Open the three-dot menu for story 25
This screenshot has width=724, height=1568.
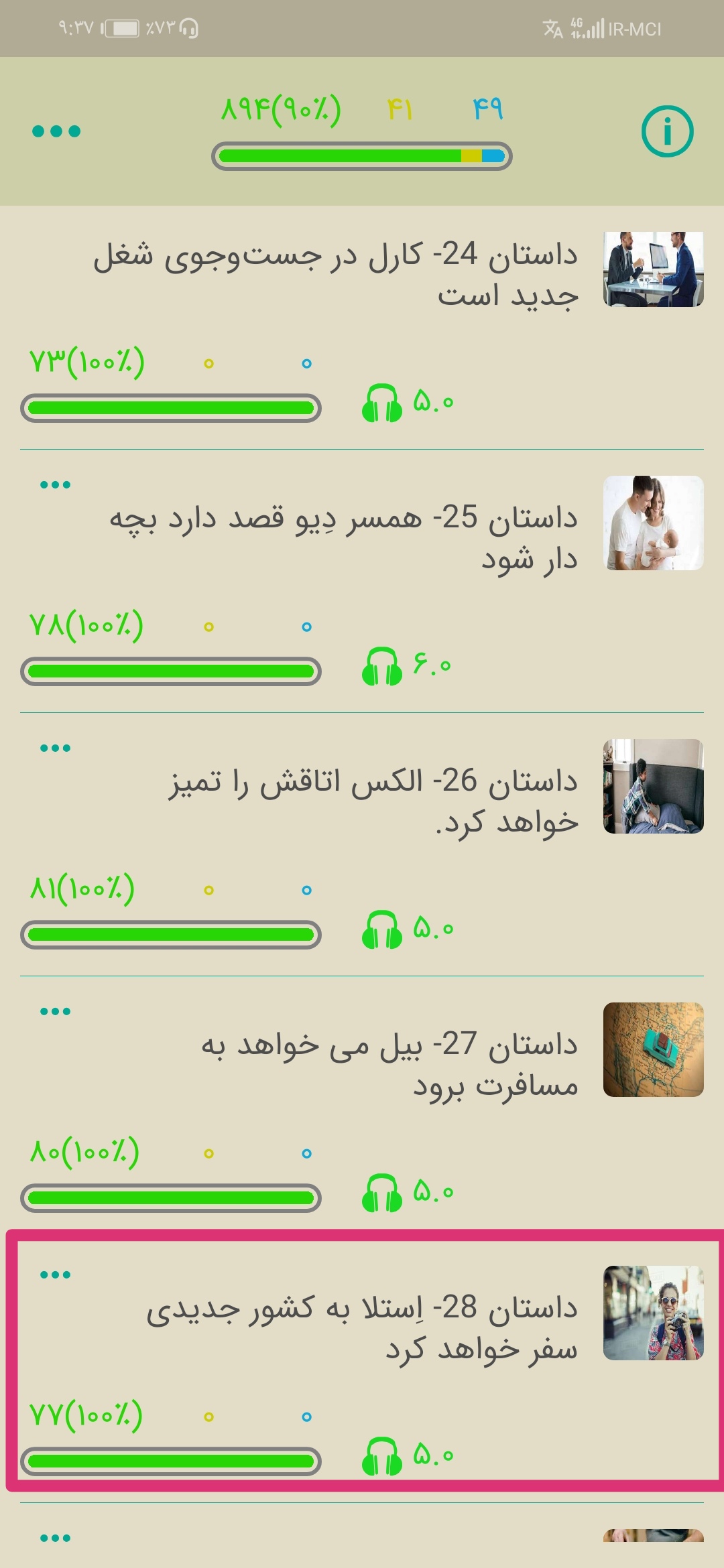point(55,484)
